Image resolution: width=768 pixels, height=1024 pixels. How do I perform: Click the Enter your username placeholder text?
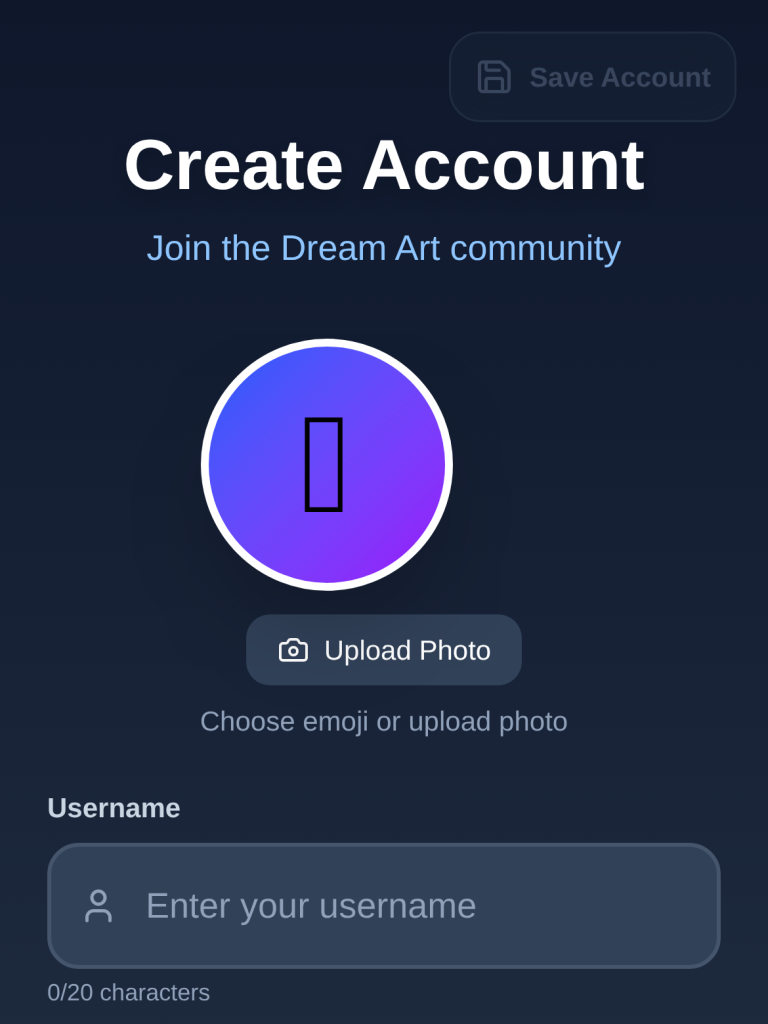(x=311, y=906)
